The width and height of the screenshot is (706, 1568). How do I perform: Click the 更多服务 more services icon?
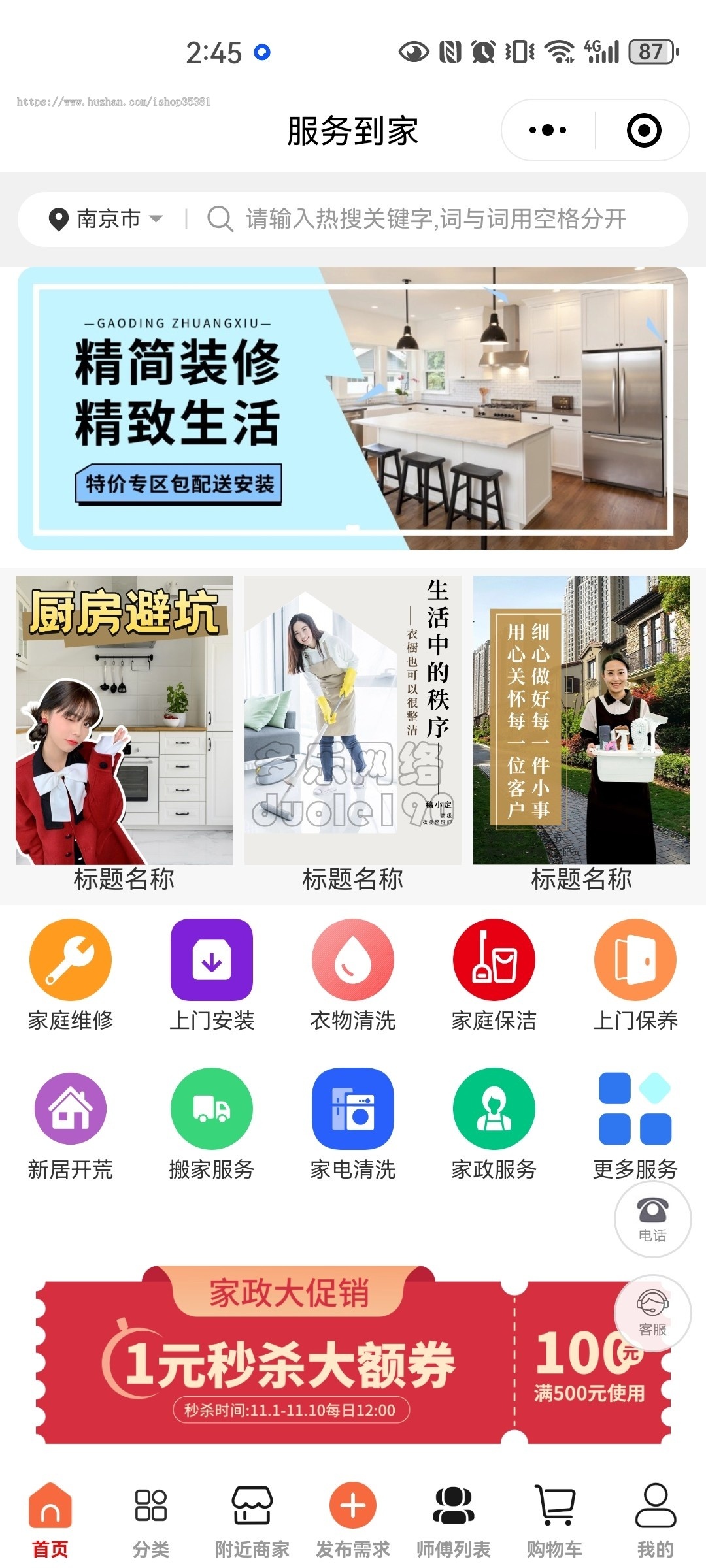coord(634,1107)
